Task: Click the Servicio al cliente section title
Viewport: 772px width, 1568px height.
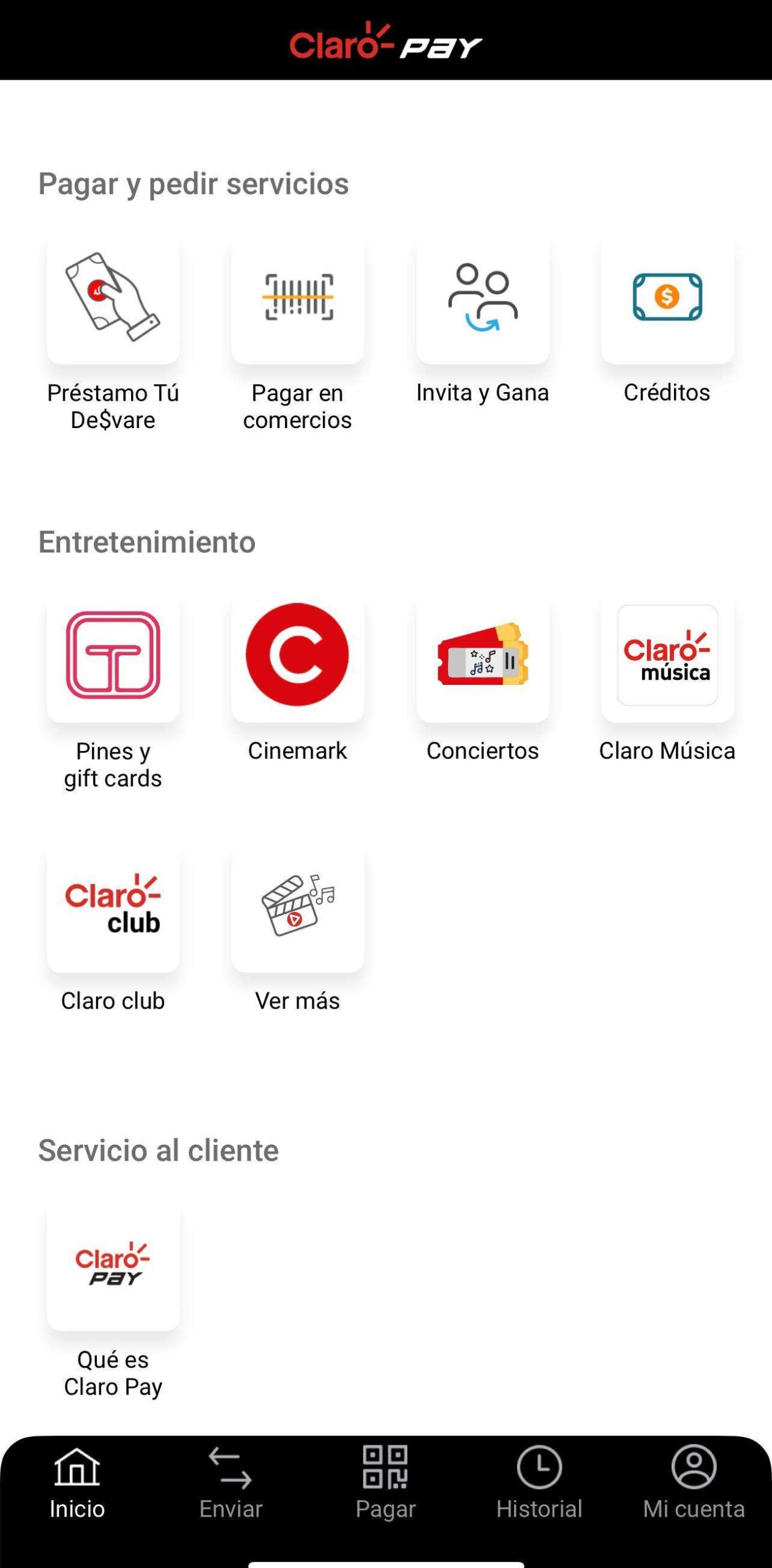Action: pos(158,1150)
